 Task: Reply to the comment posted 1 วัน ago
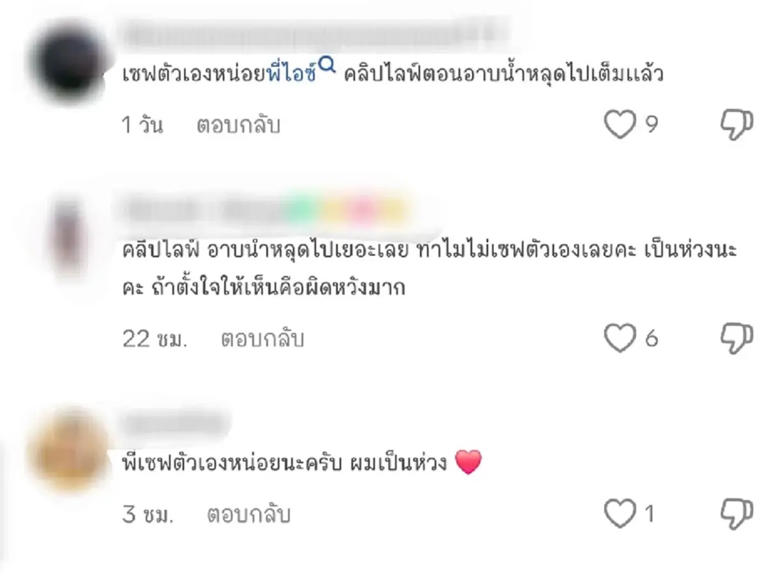239,126
